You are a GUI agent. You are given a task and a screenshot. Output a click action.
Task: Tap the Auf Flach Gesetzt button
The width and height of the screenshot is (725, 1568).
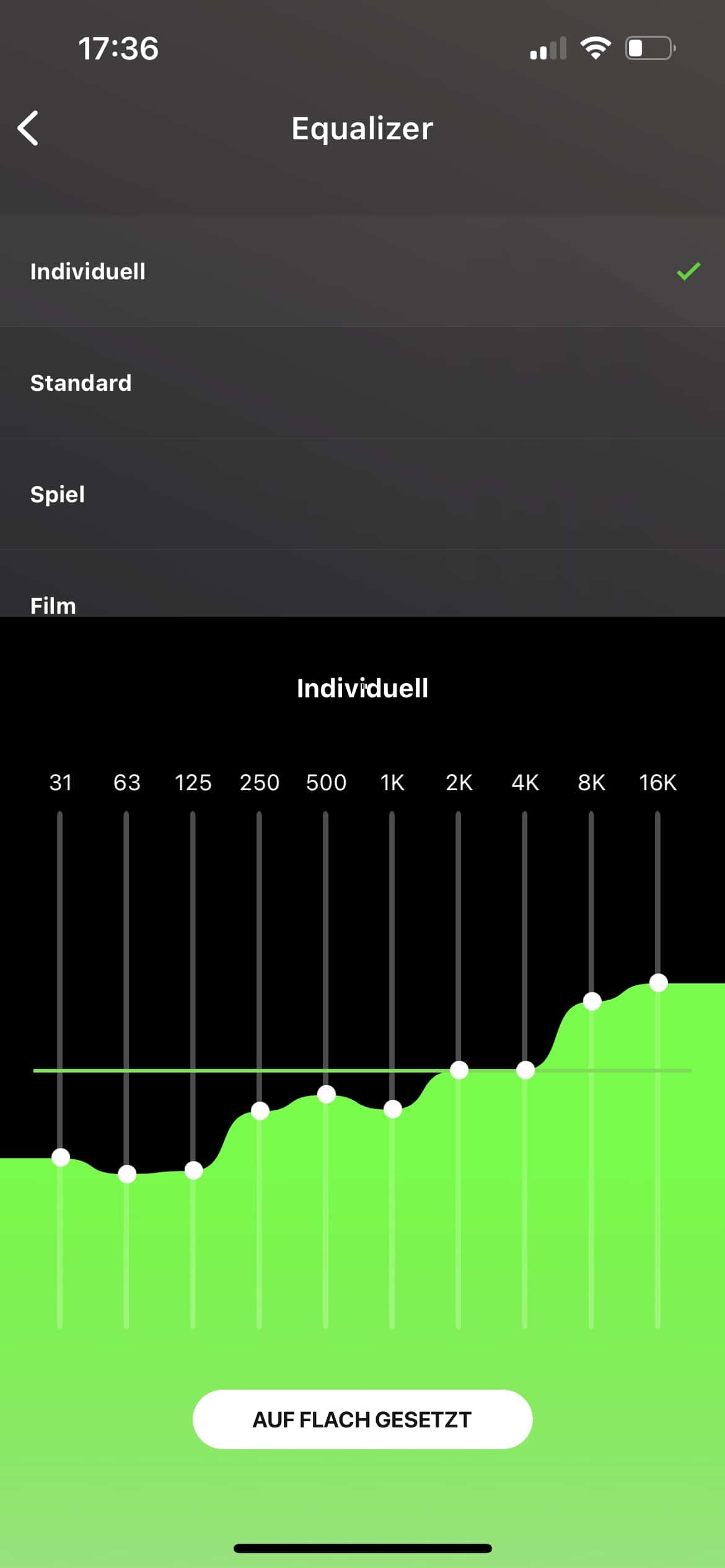pos(362,1419)
